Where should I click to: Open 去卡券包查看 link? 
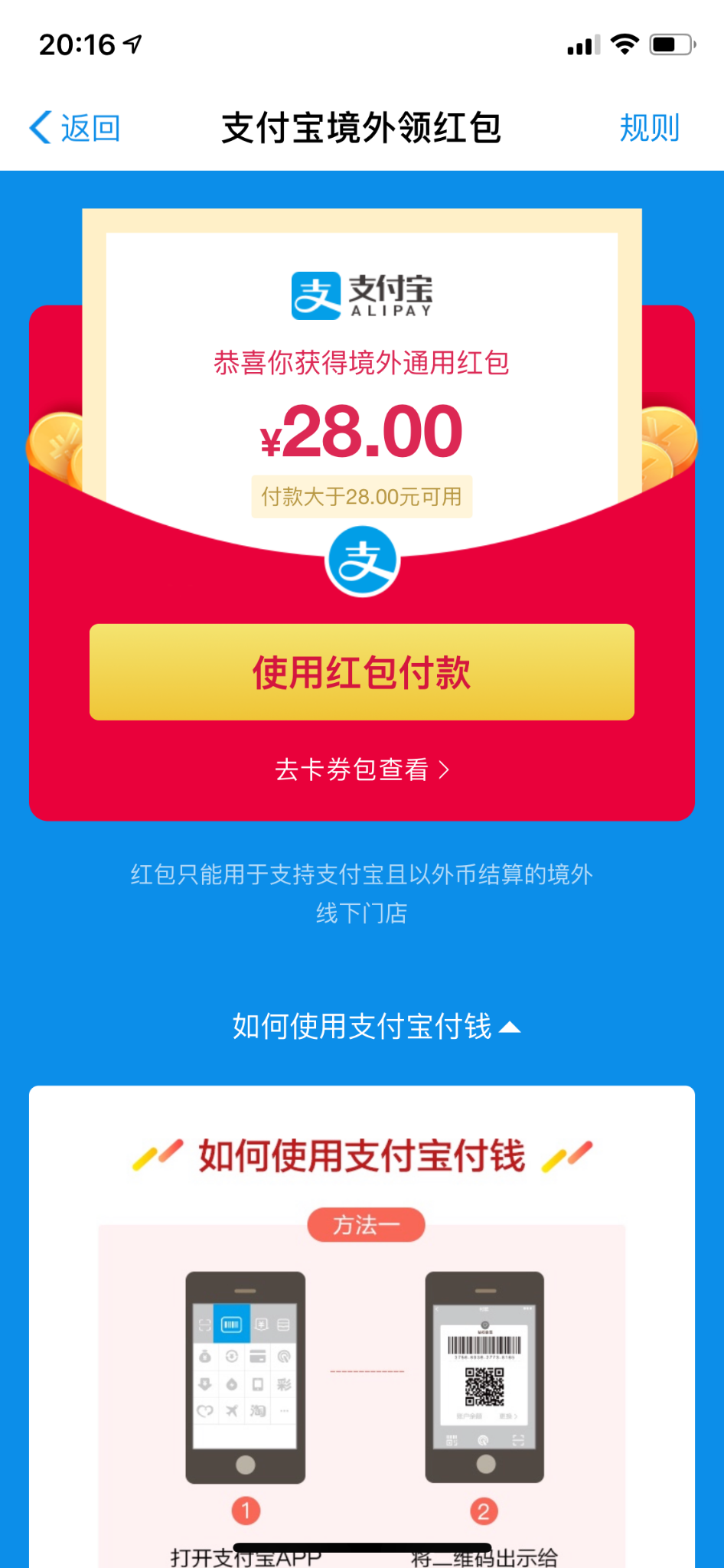pos(361,769)
